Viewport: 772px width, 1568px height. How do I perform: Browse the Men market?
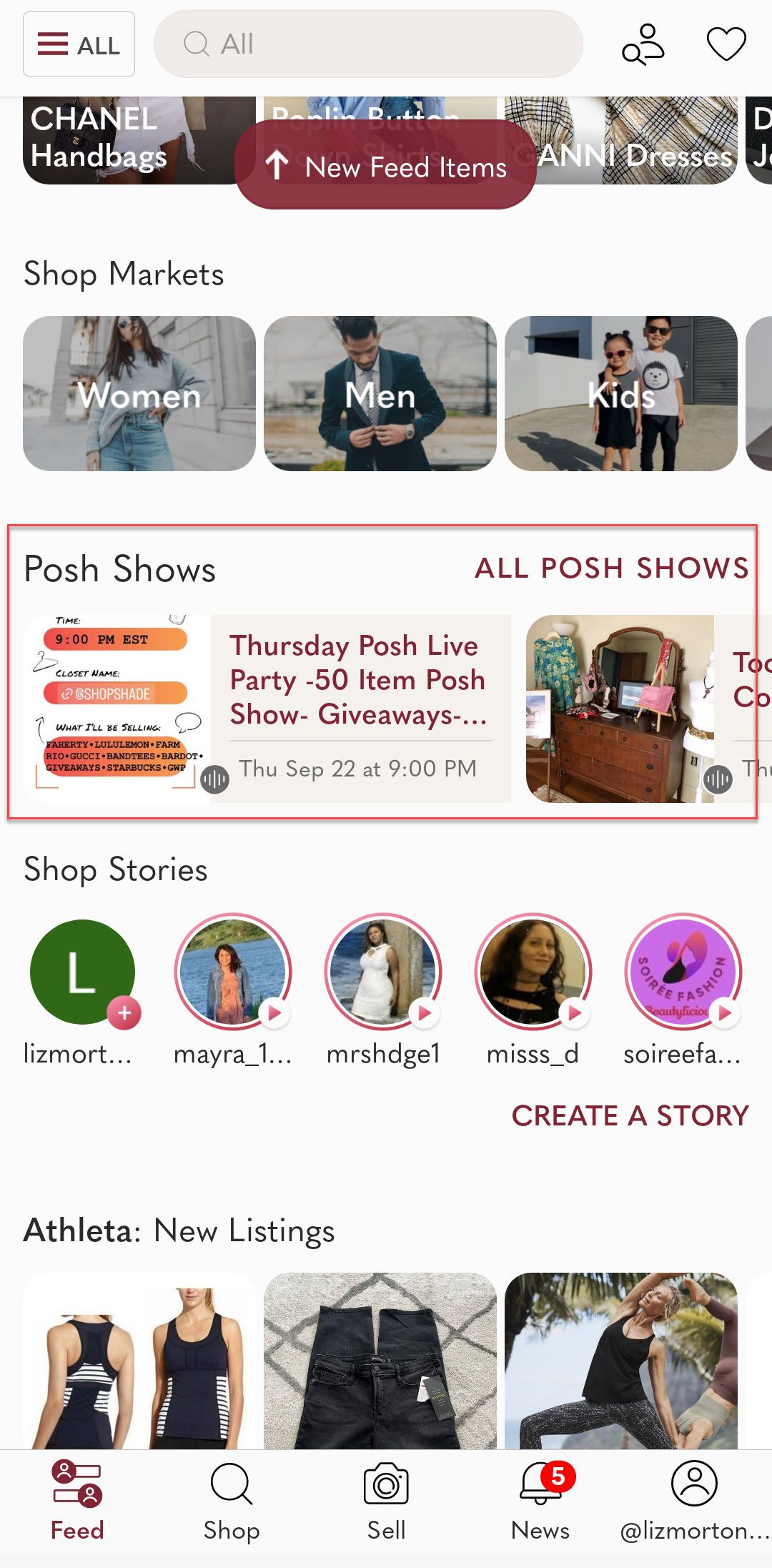pyautogui.click(x=380, y=394)
